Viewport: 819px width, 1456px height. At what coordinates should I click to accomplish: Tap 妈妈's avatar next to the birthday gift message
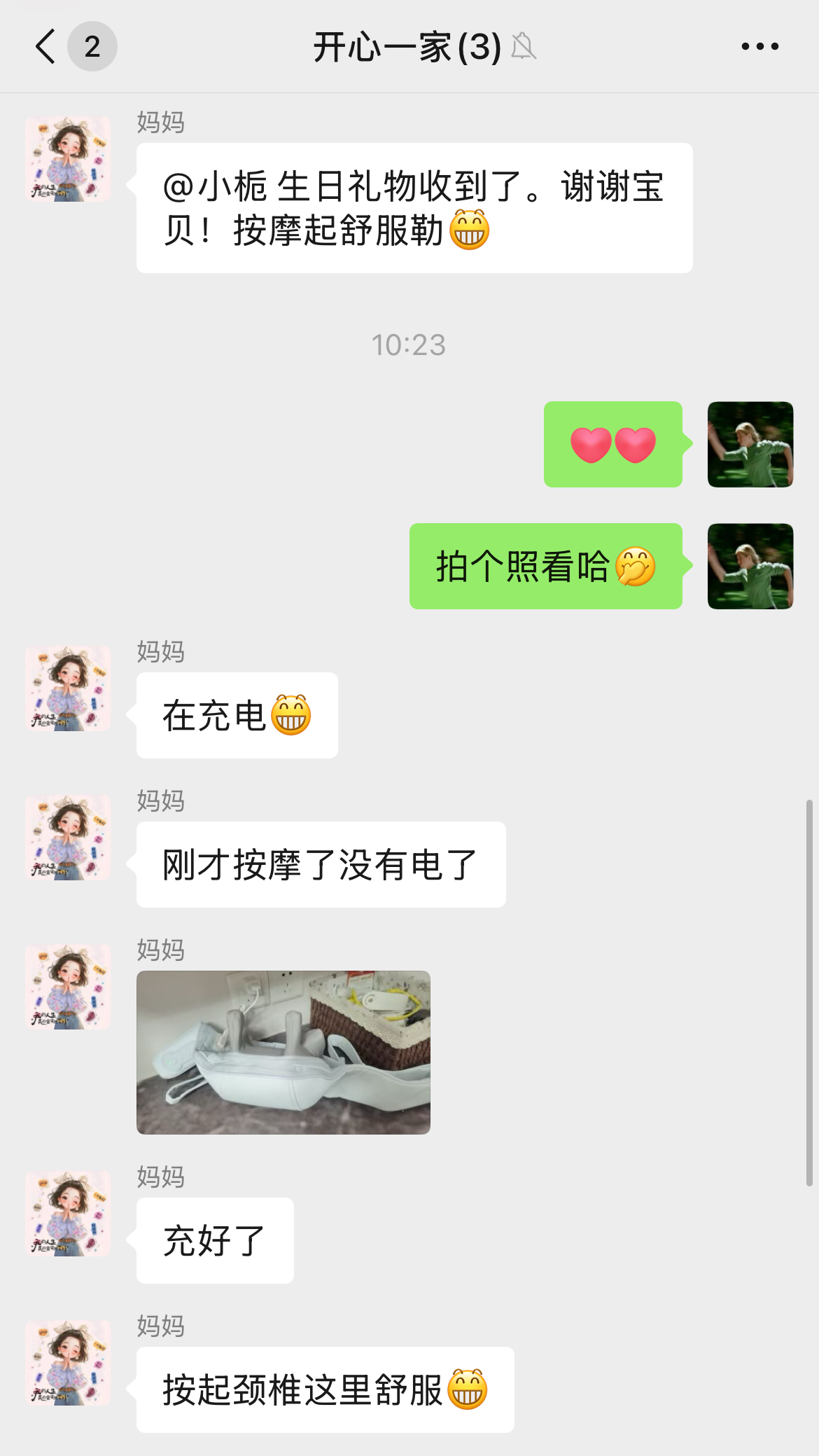click(x=68, y=160)
